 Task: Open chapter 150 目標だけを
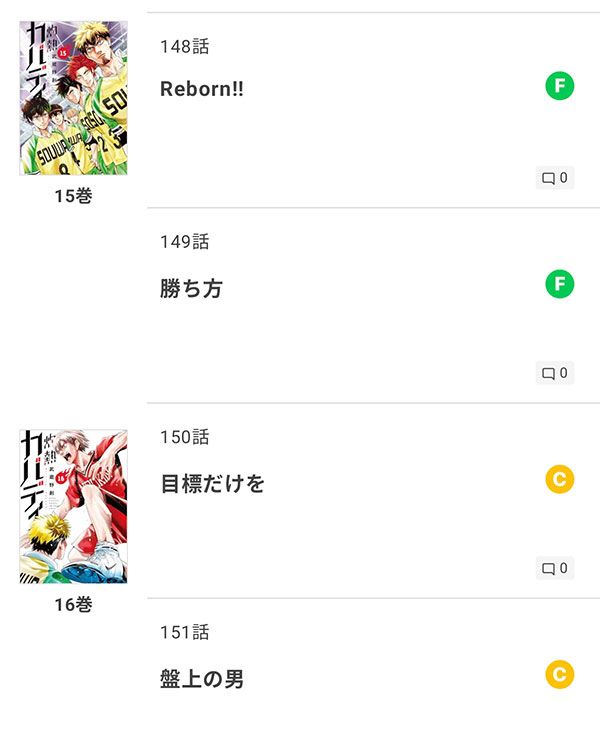tap(213, 484)
